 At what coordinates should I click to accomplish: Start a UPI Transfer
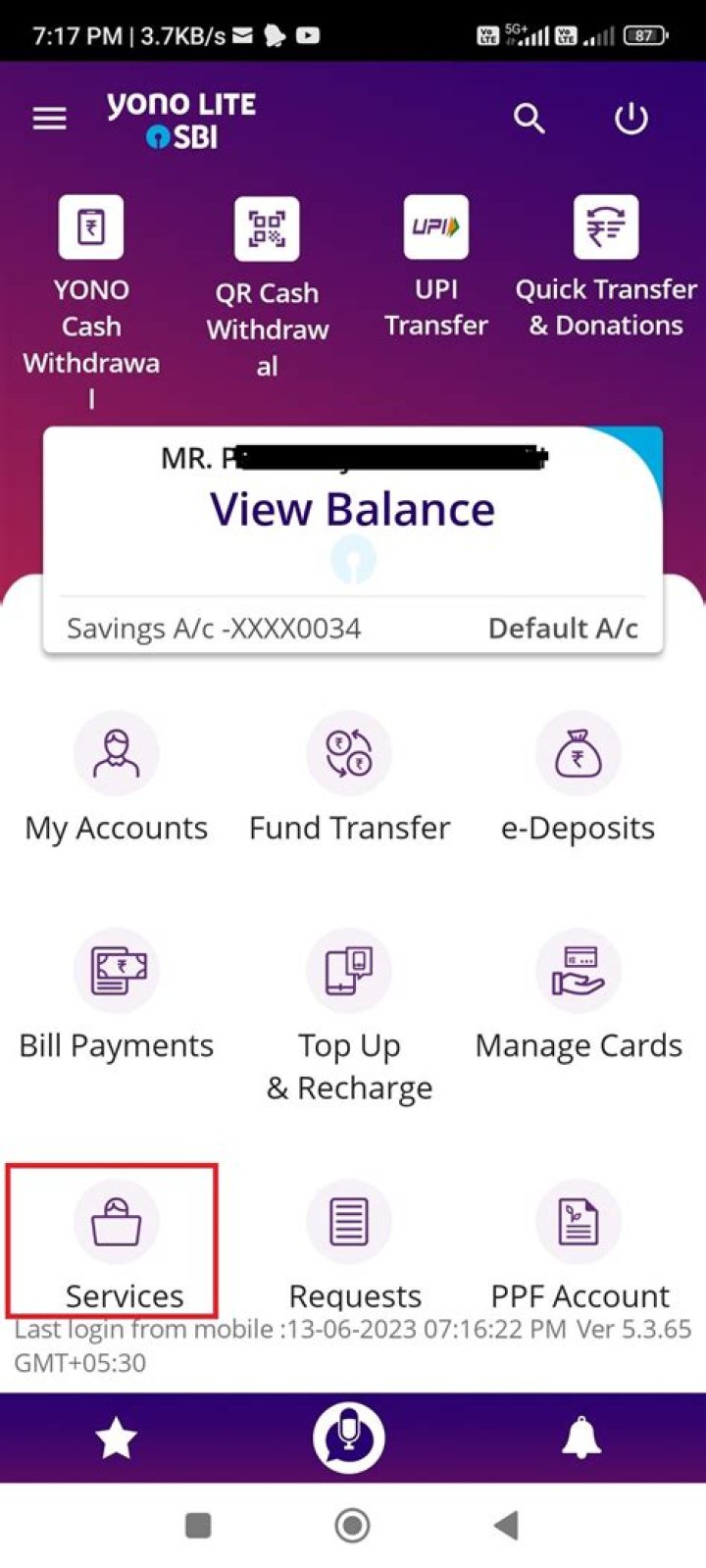(x=436, y=267)
